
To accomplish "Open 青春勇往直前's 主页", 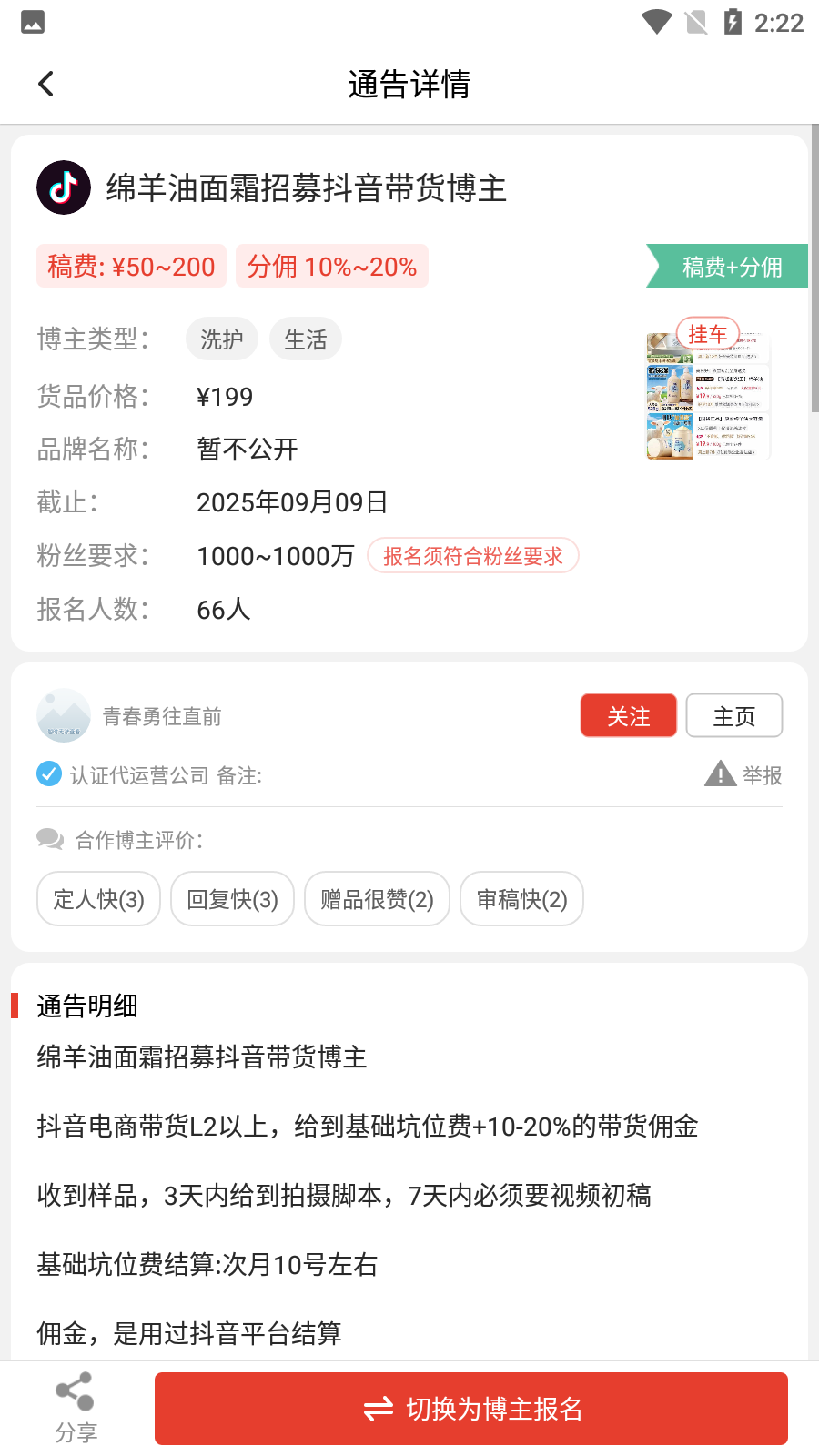I will click(733, 716).
